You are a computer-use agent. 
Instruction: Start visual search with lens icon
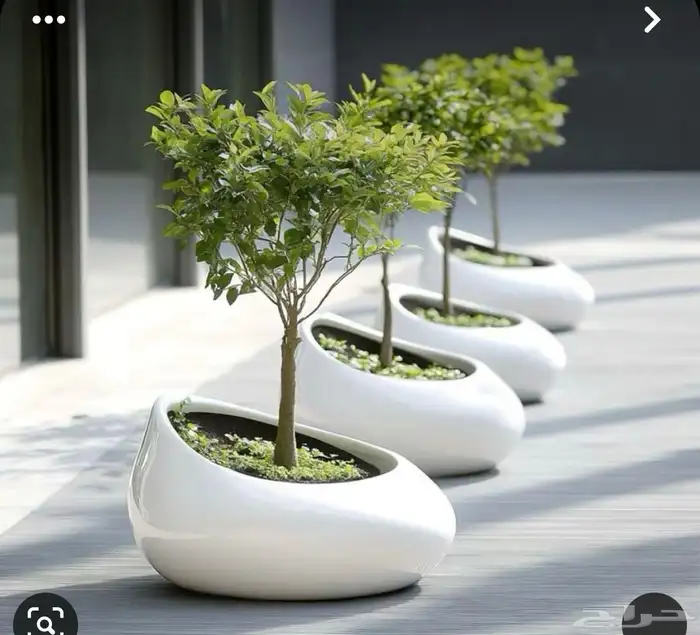[x=45, y=619]
